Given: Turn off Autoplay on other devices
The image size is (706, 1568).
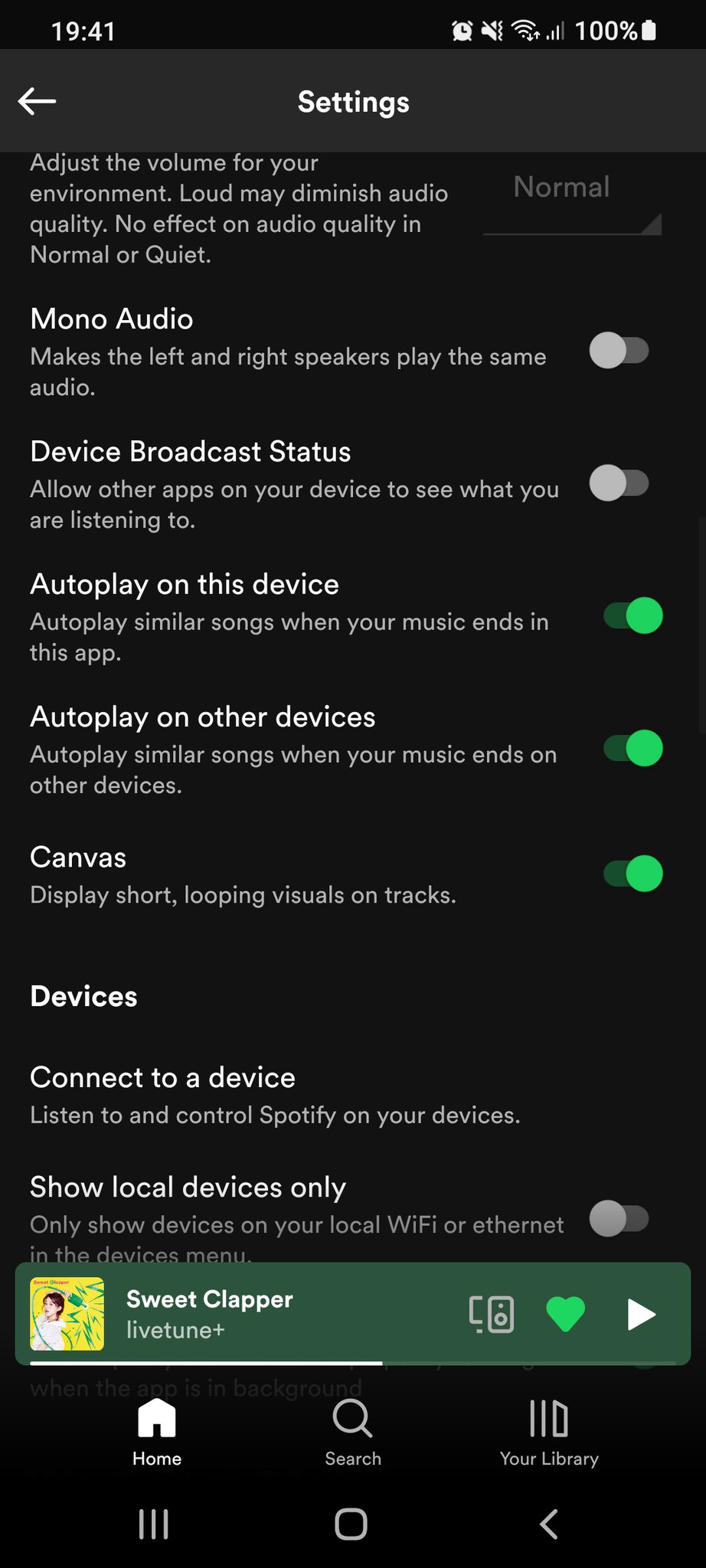Looking at the screenshot, I should pyautogui.click(x=632, y=749).
